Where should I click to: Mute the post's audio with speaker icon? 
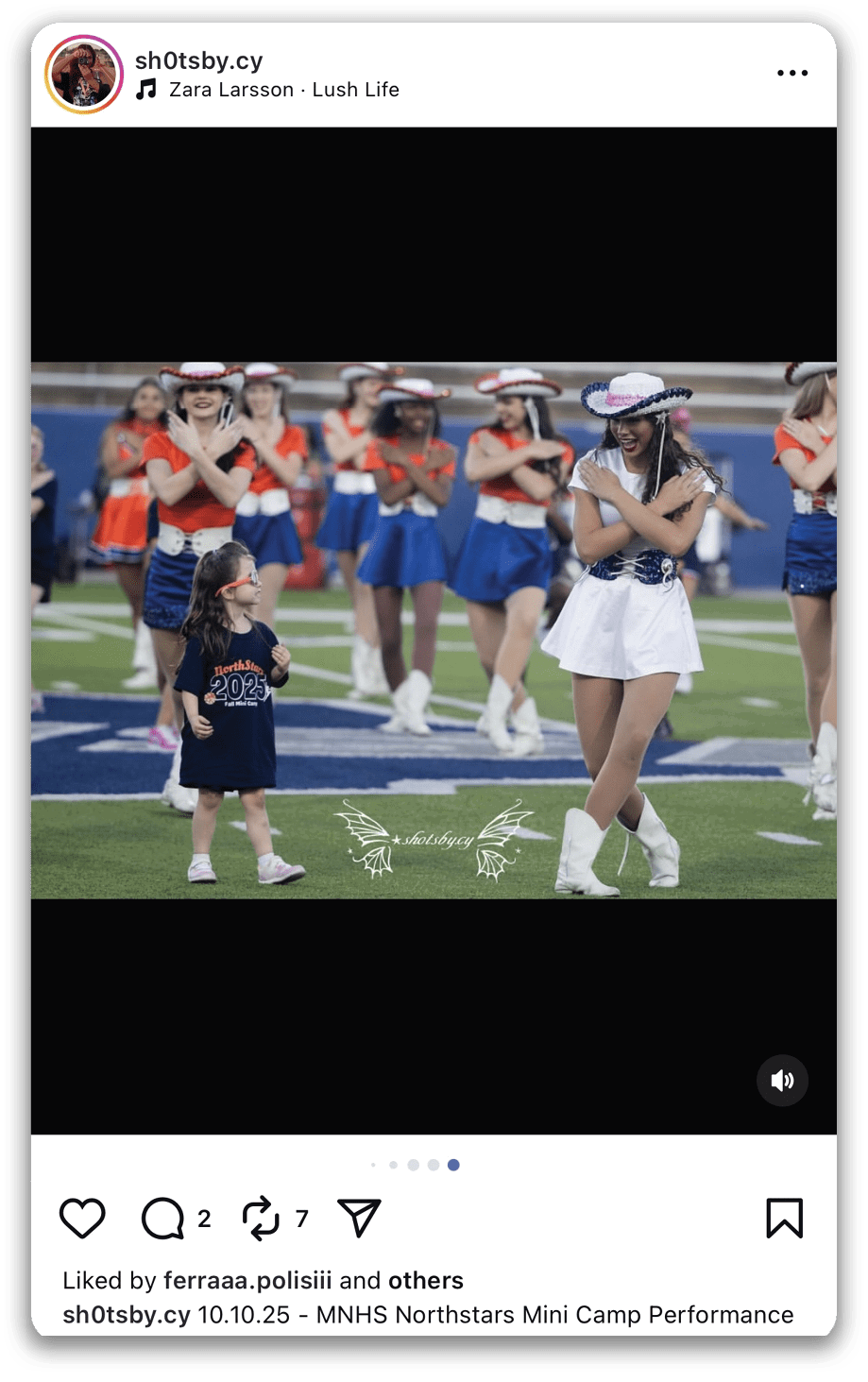(x=782, y=1081)
